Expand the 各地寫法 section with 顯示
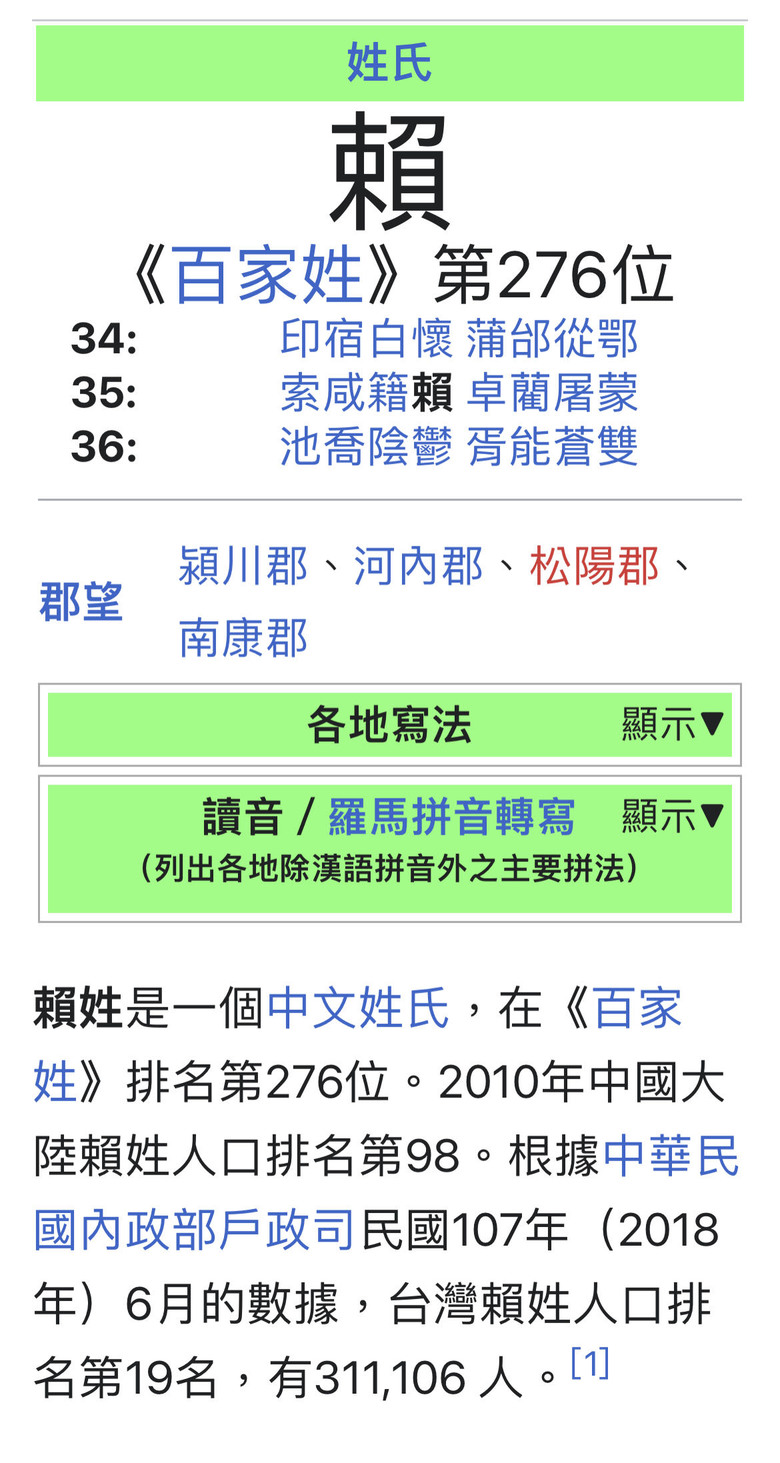Image resolution: width=780 pixels, height=1463 pixels. (x=672, y=724)
